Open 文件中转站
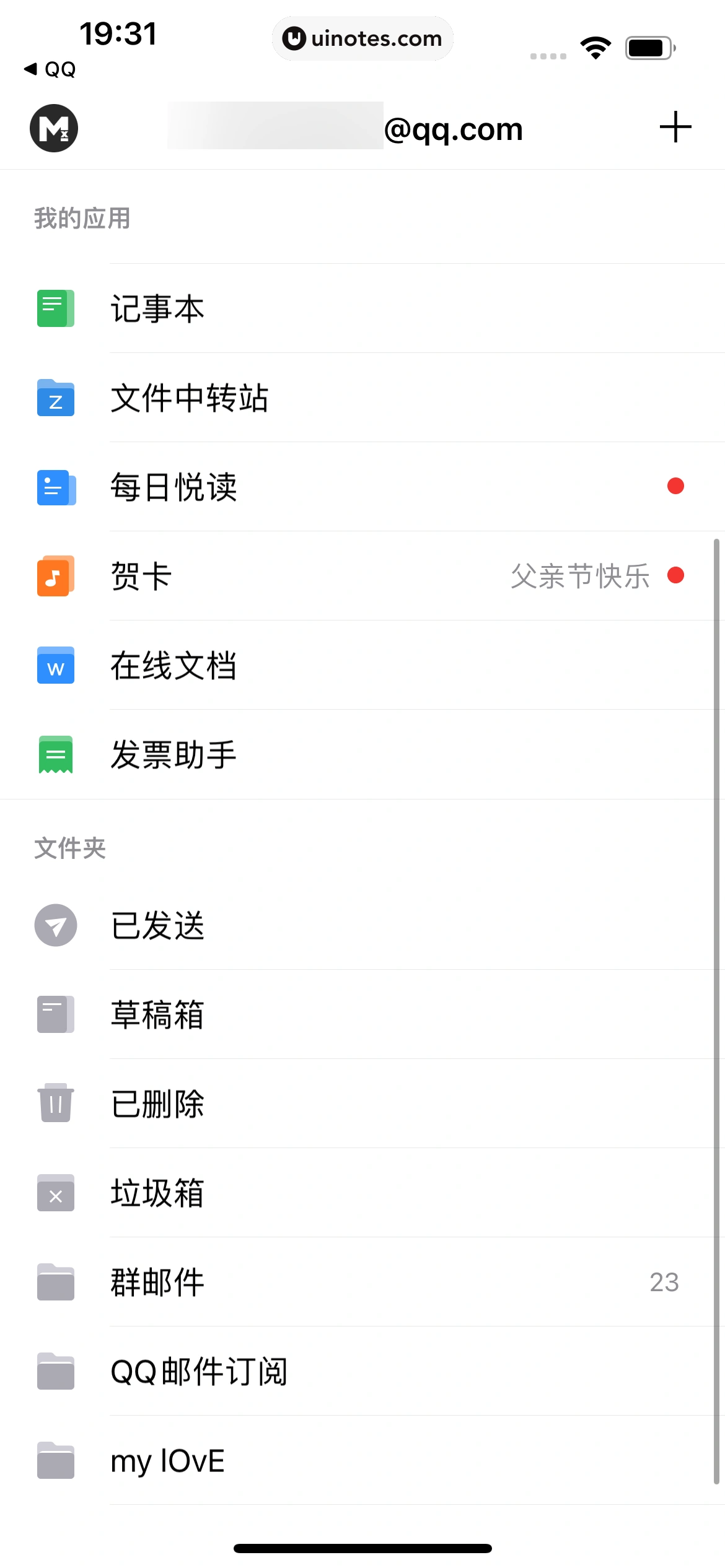 tap(189, 398)
